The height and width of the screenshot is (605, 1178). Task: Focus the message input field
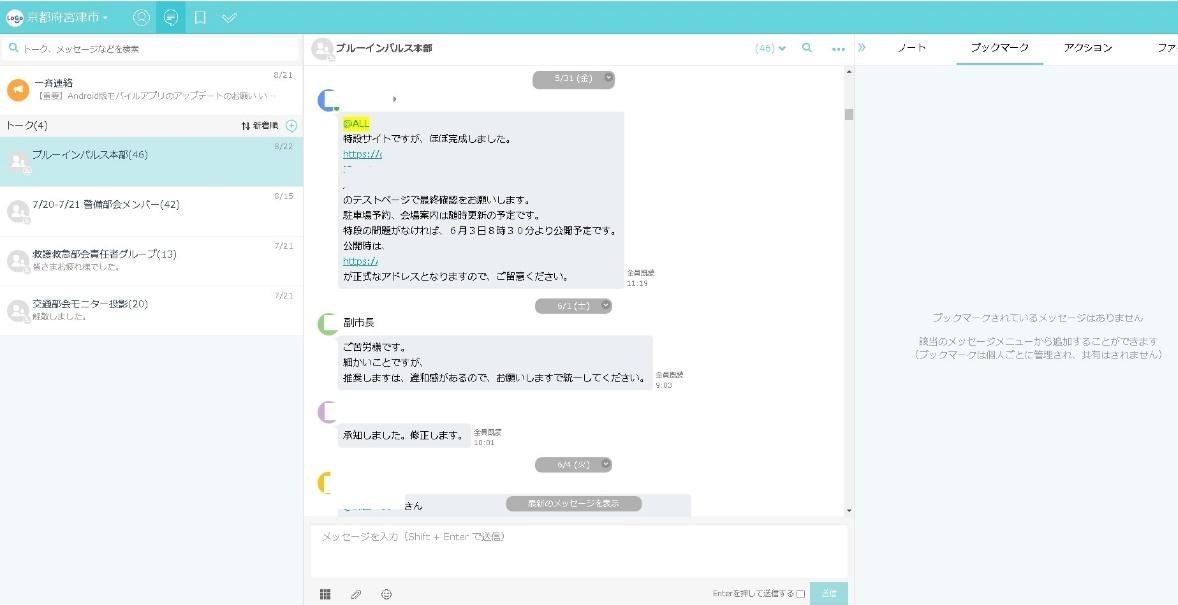(x=578, y=551)
